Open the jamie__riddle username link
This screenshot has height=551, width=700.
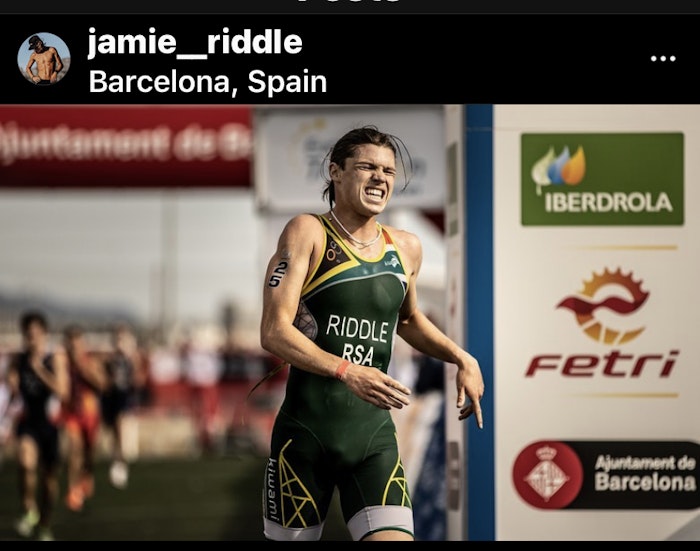(x=194, y=43)
